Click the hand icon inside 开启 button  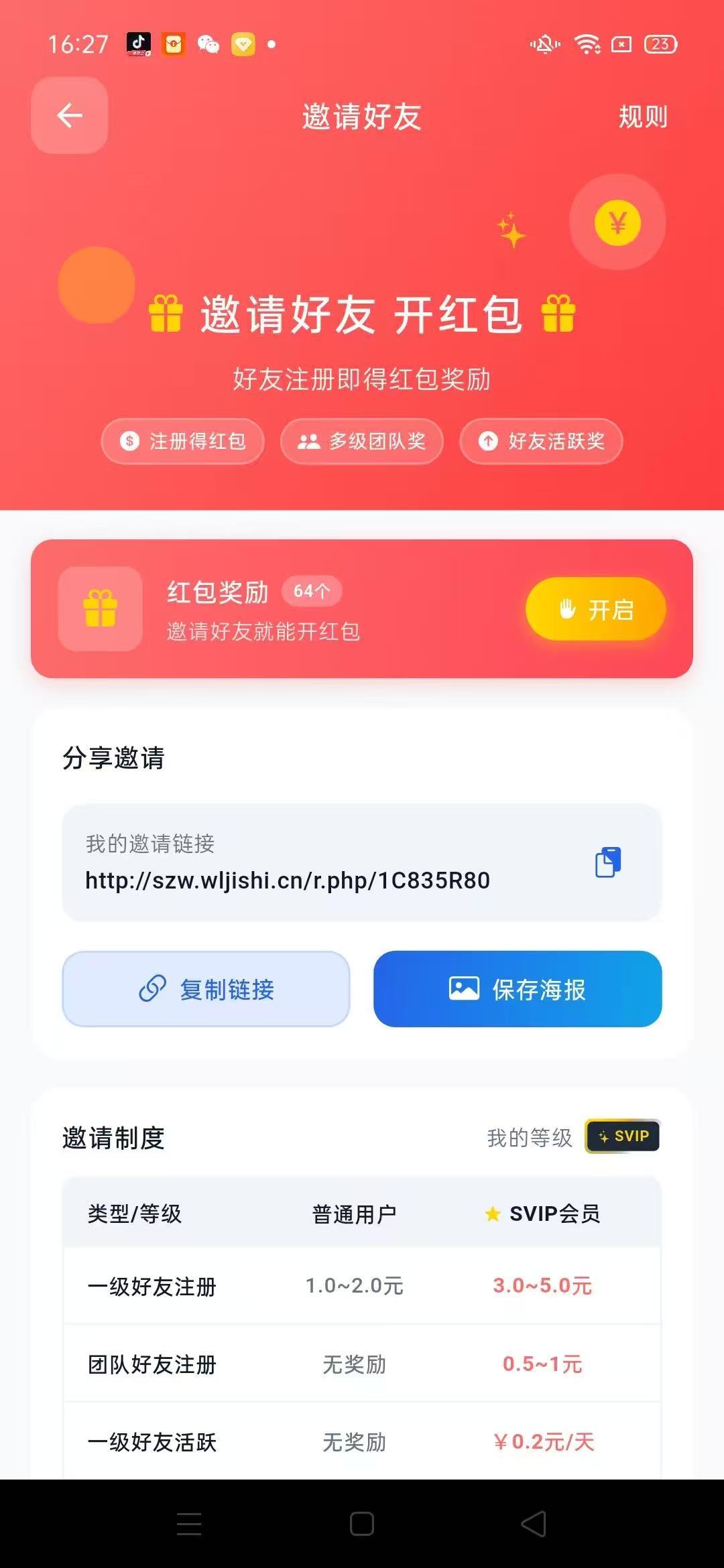(x=567, y=608)
